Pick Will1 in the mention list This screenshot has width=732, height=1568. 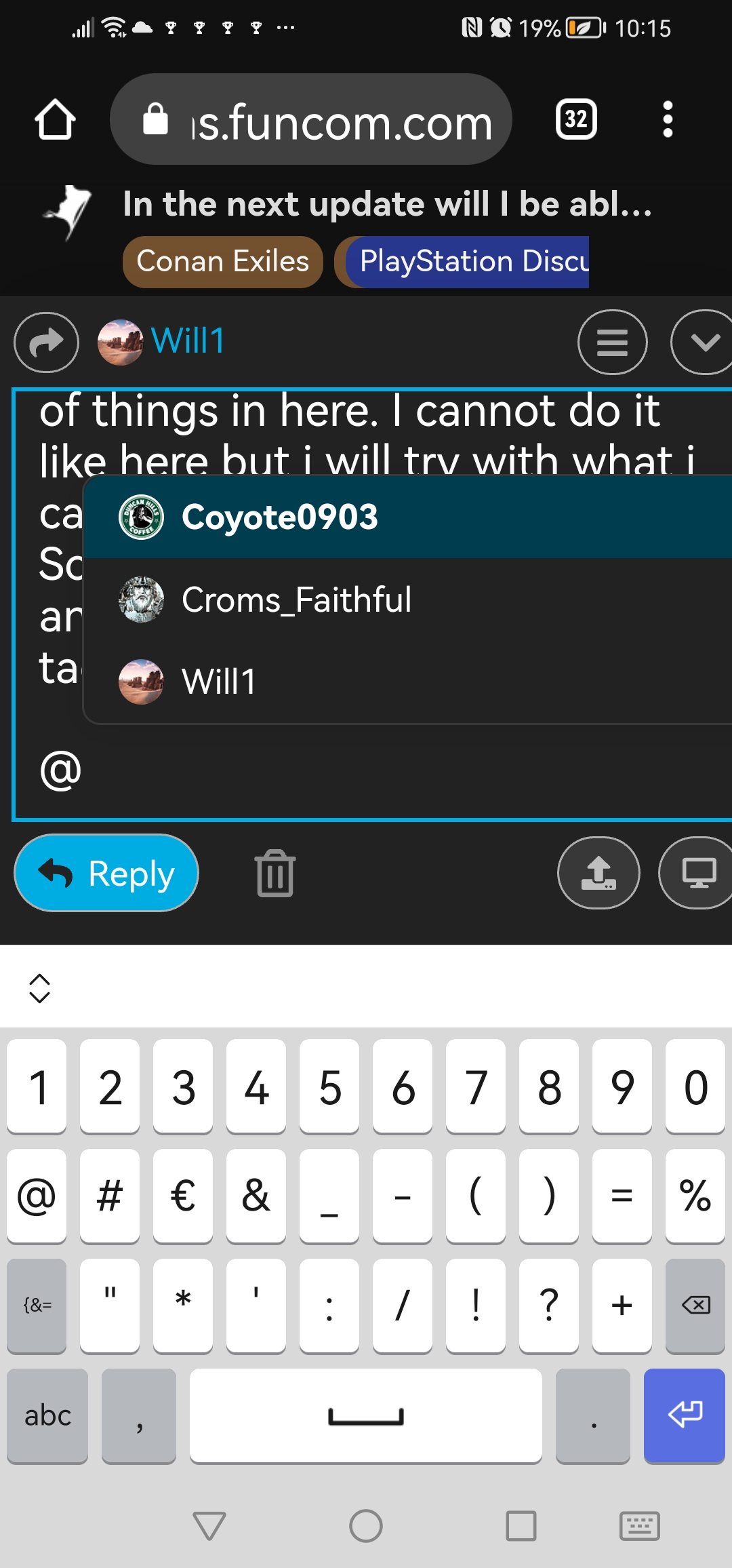tap(218, 682)
